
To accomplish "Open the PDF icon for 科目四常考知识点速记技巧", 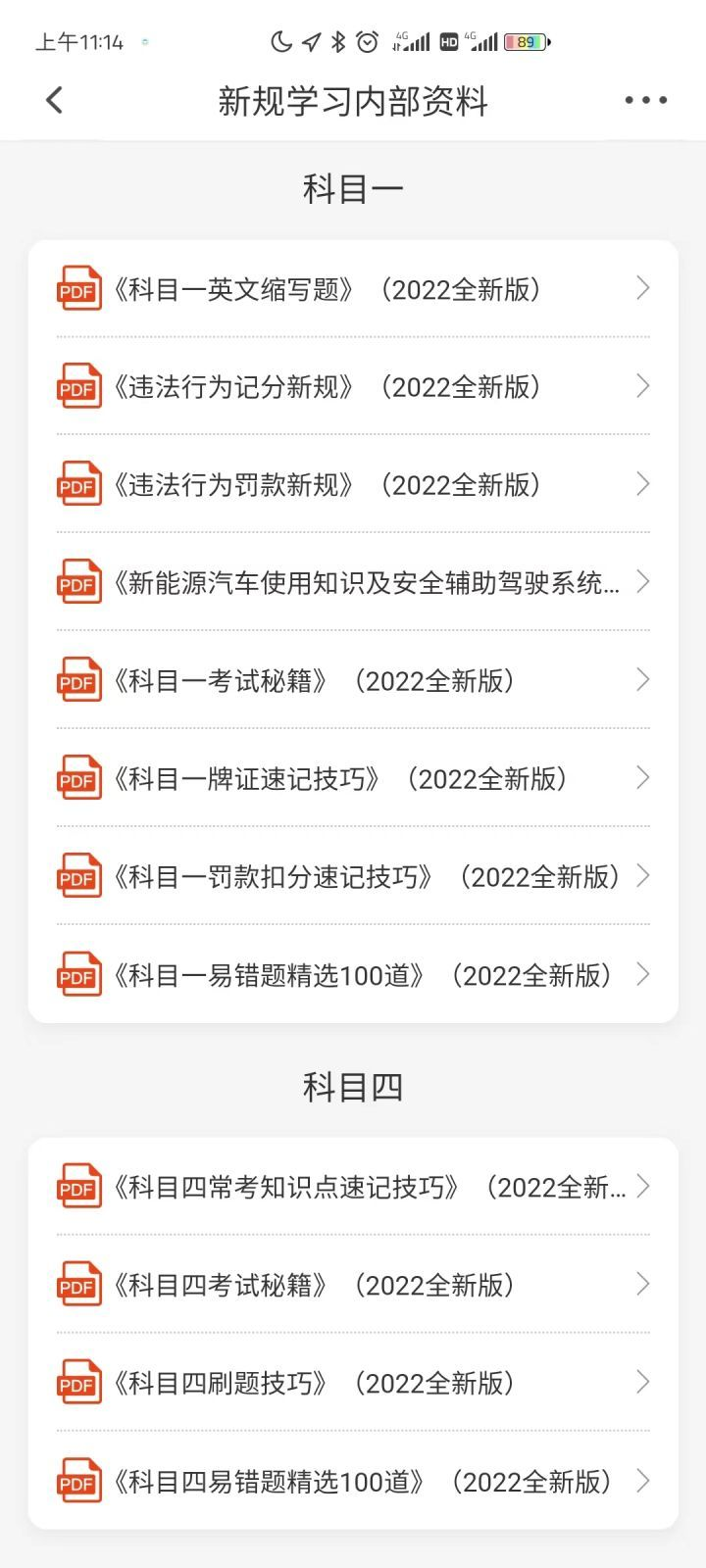I will click(x=78, y=1186).
